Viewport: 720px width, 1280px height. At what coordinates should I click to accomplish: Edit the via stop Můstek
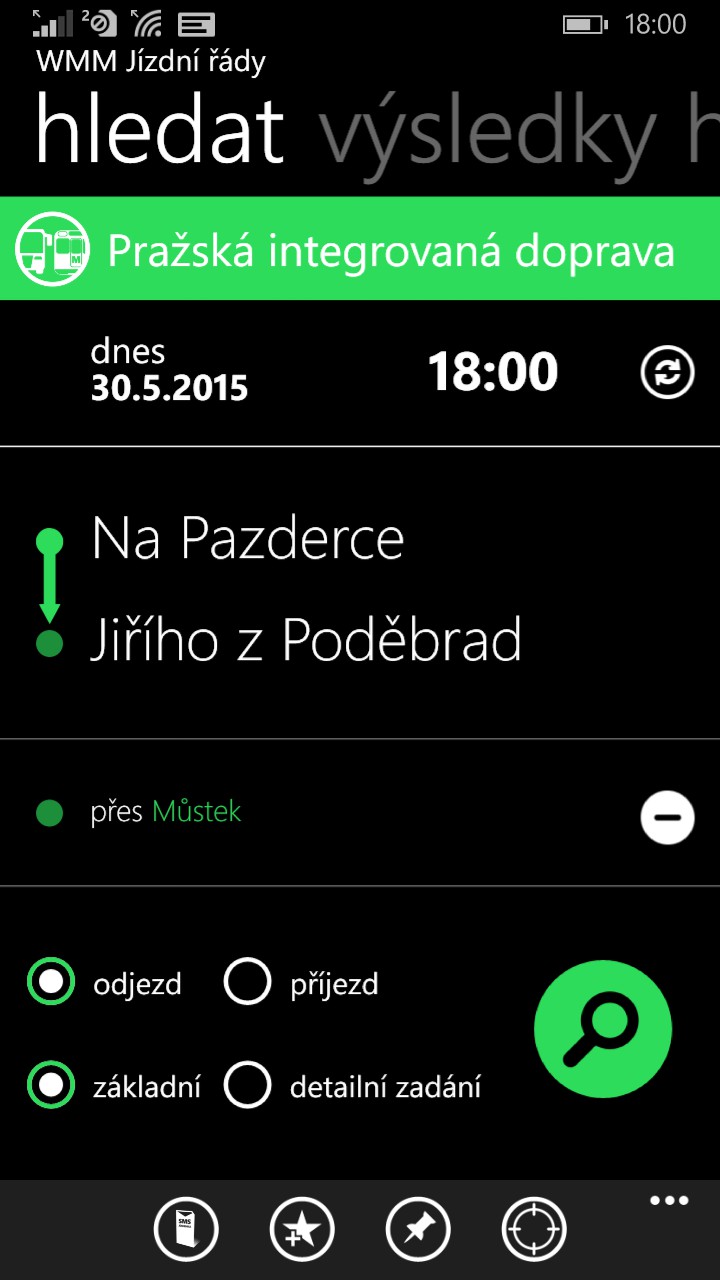pos(196,812)
